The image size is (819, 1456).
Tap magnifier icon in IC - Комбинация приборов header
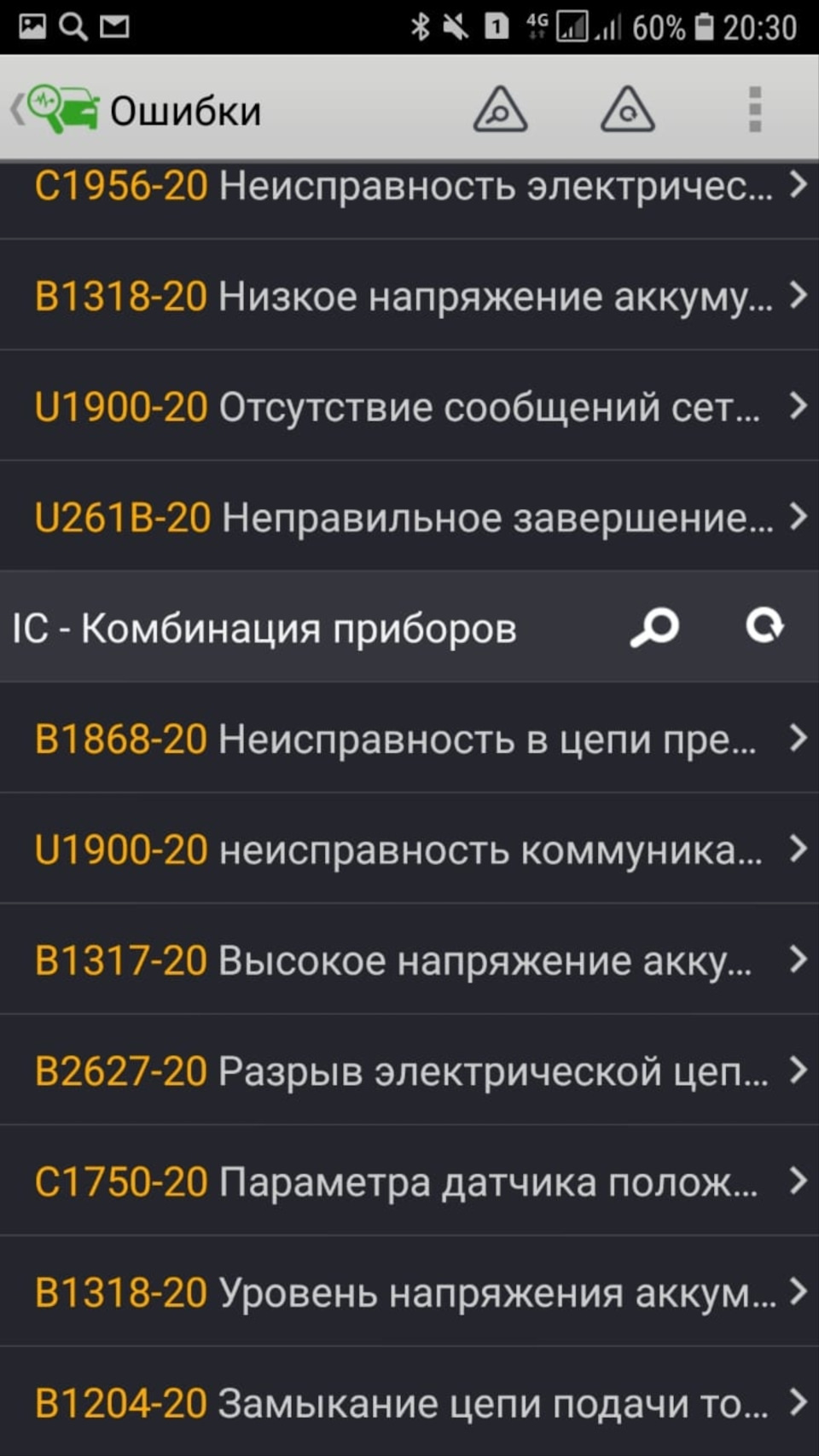654,627
